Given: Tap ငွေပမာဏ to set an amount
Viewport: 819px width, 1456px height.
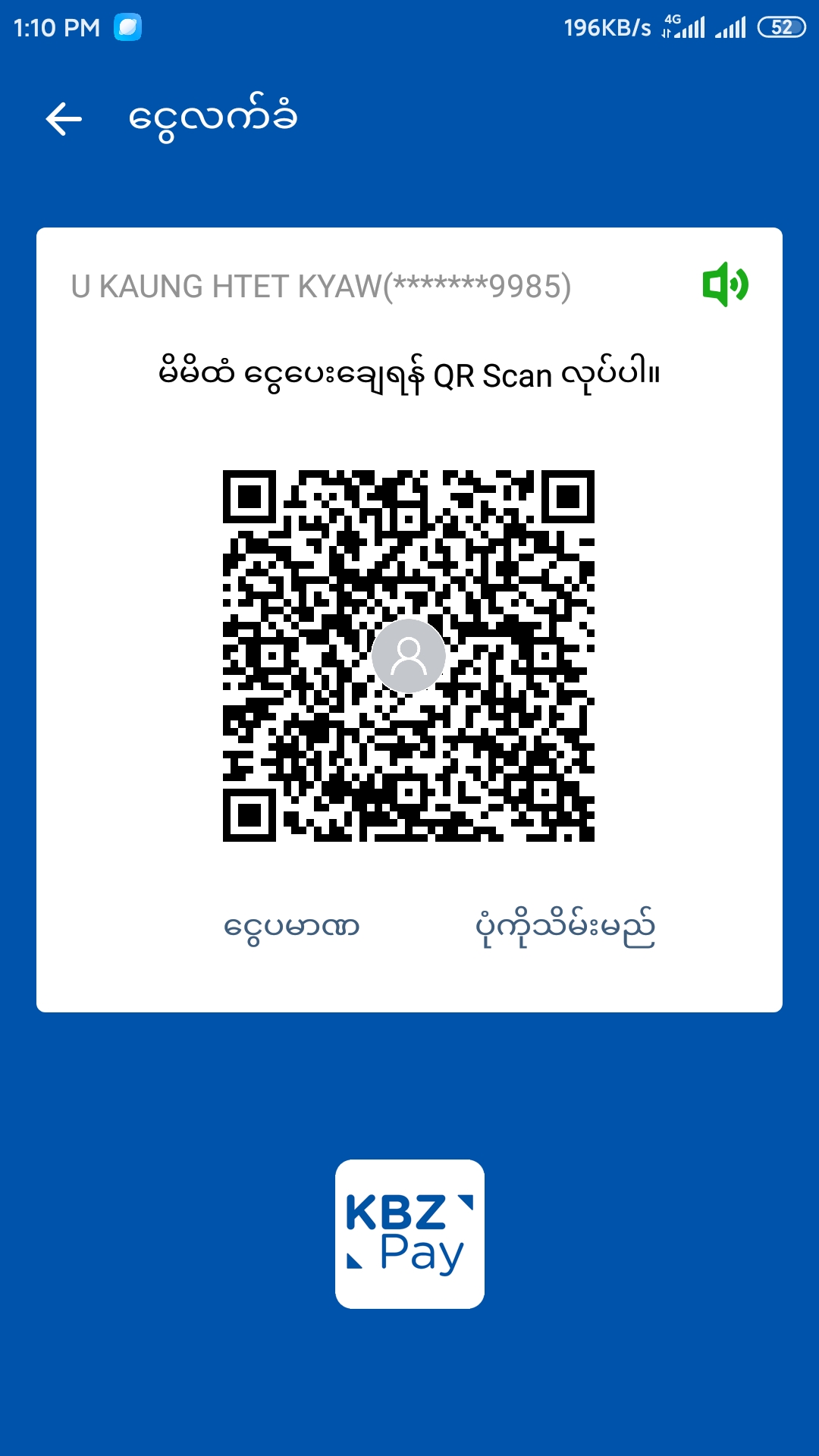Looking at the screenshot, I should 292,927.
